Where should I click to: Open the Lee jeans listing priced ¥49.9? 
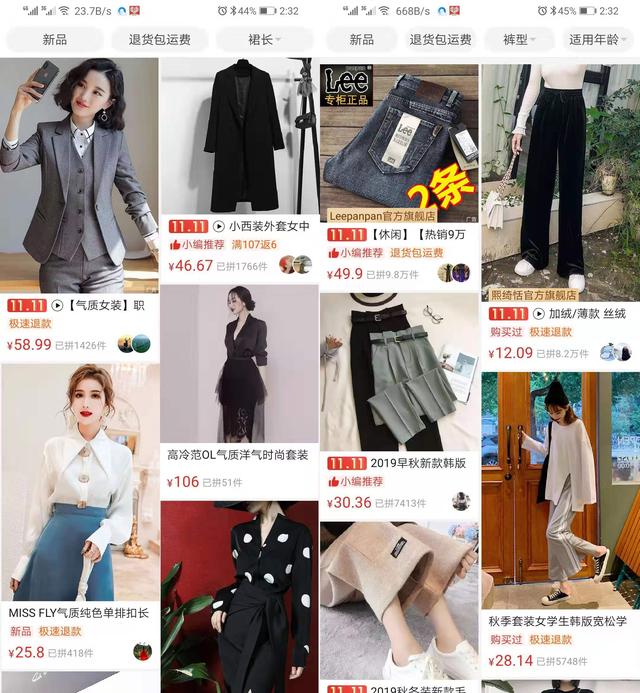point(399,140)
